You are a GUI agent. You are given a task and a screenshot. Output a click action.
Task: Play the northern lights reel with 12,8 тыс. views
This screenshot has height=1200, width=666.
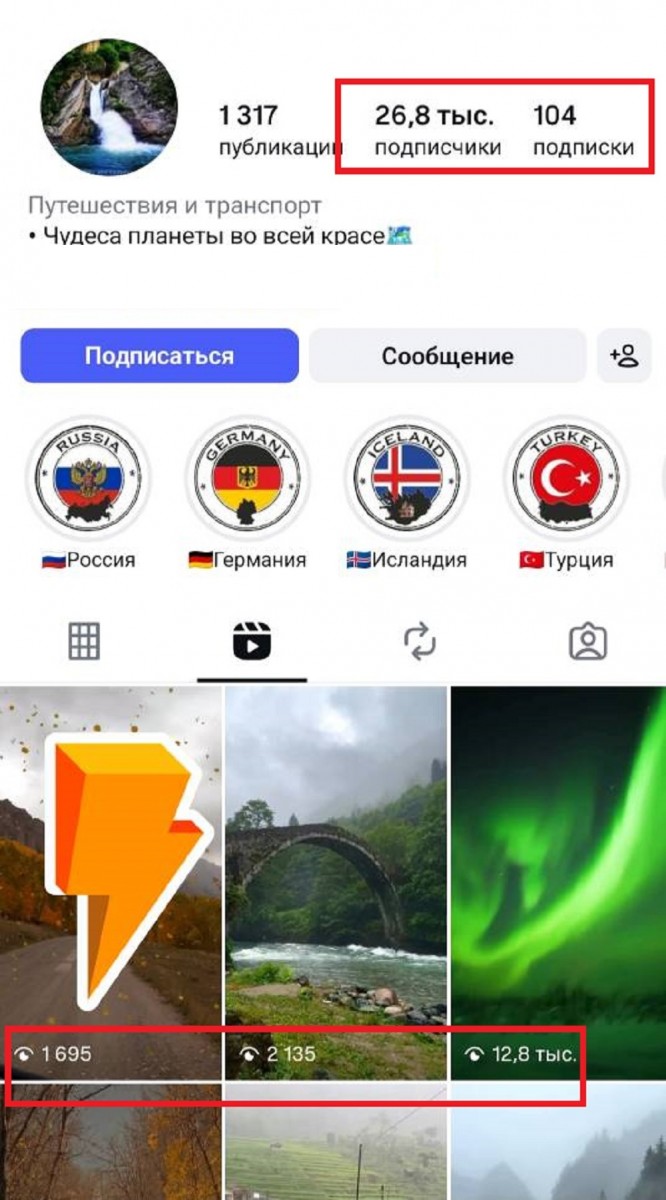pos(558,880)
